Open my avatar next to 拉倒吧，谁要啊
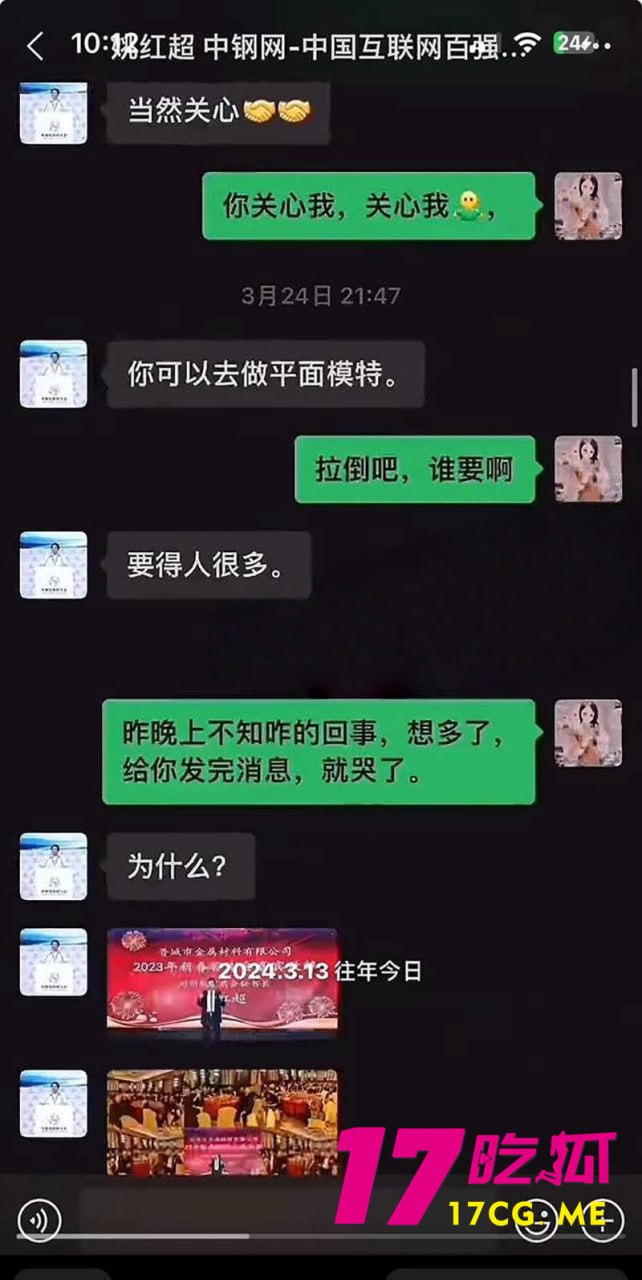The width and height of the screenshot is (642, 1280). coord(588,469)
